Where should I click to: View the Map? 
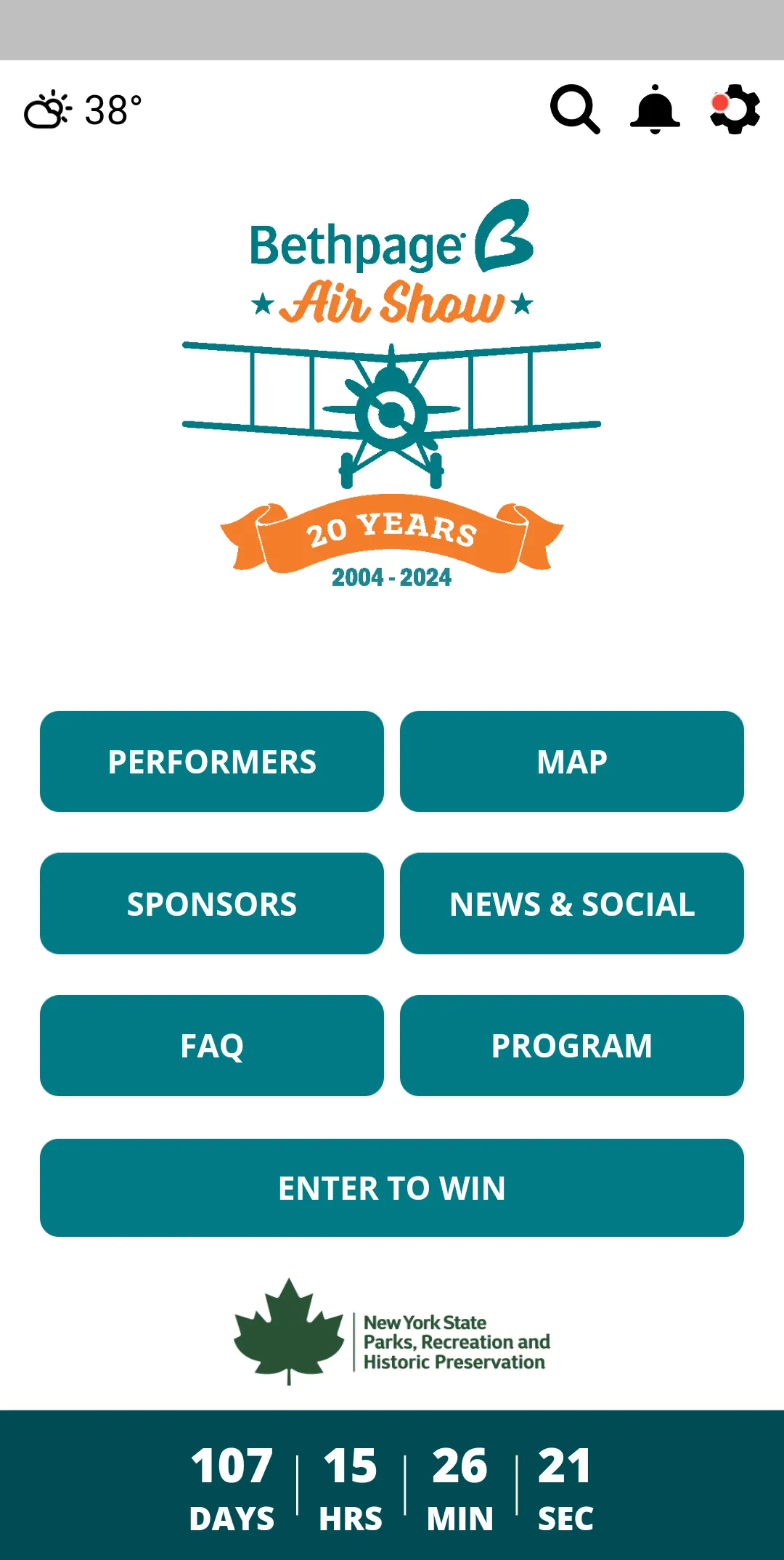point(572,761)
